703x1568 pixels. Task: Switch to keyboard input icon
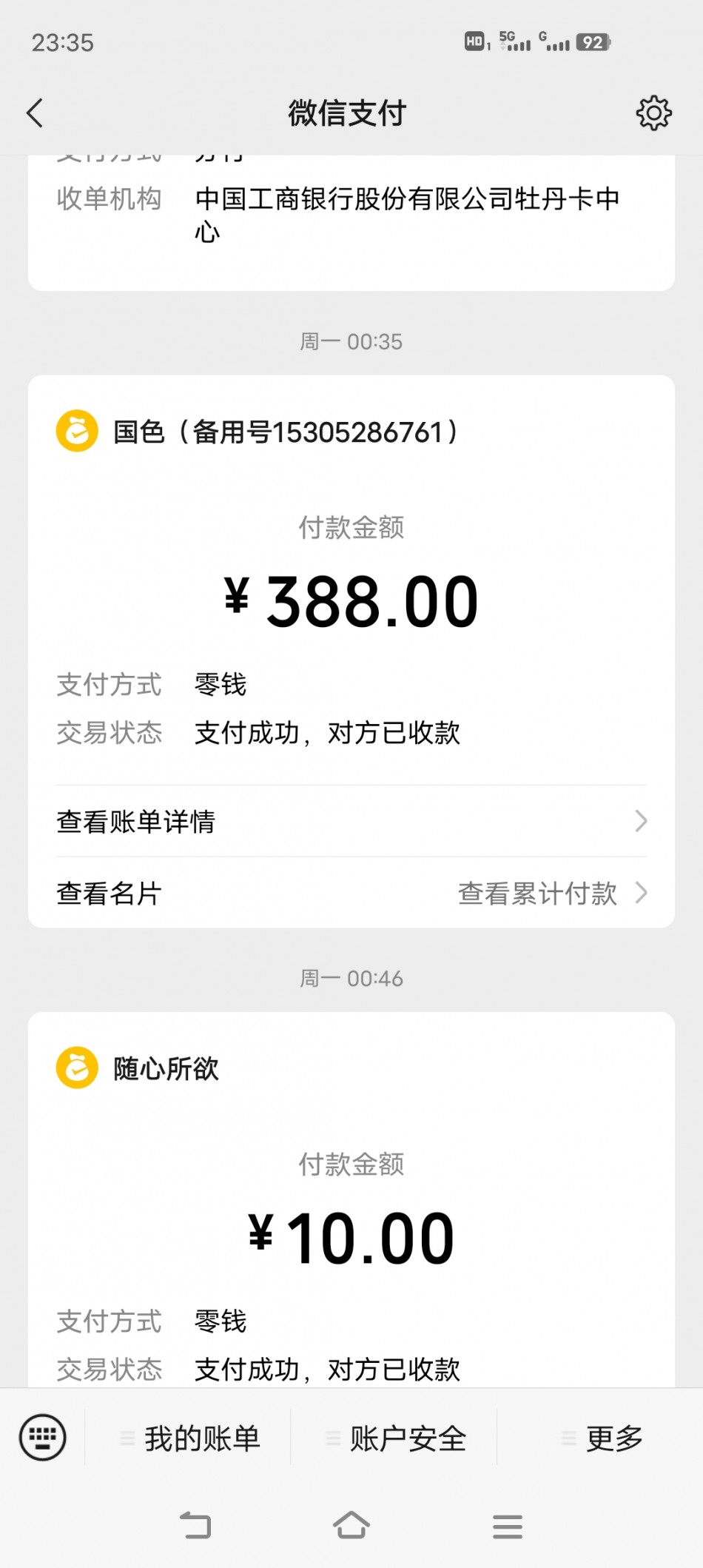point(42,1438)
